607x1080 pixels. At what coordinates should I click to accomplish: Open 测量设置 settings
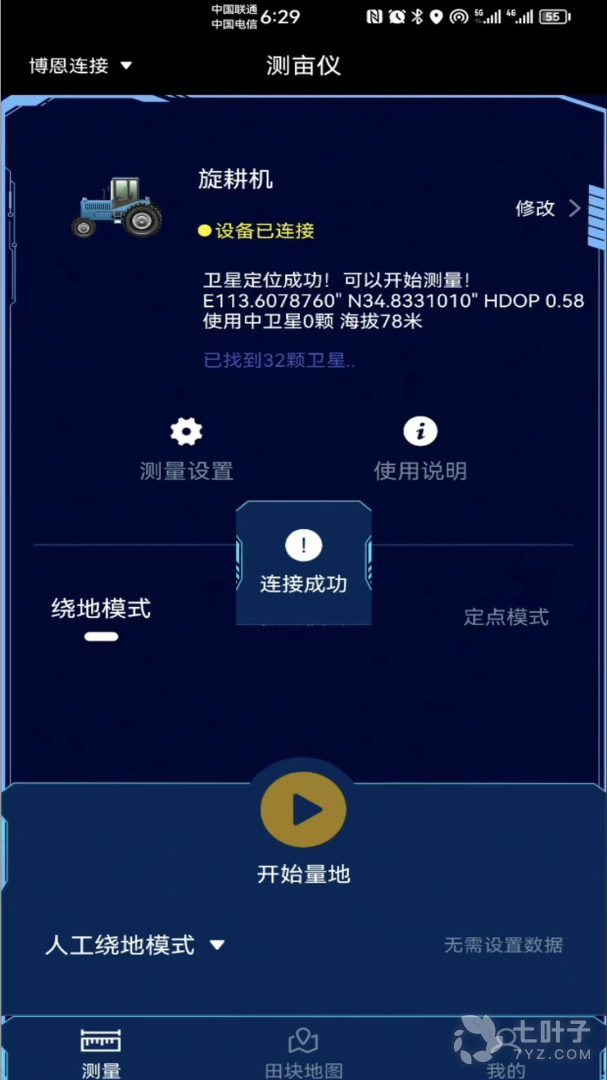click(186, 450)
